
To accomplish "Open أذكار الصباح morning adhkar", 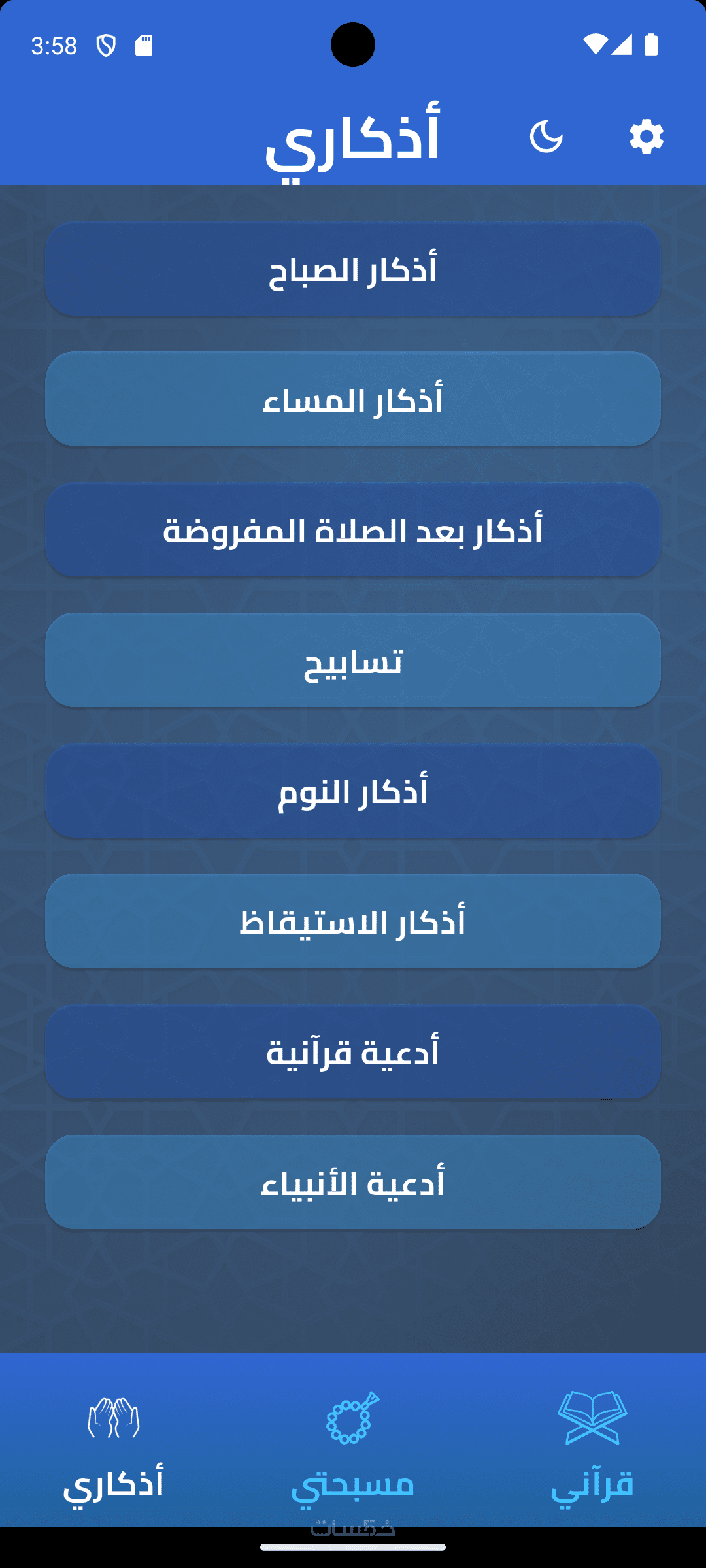I will coord(353,269).
